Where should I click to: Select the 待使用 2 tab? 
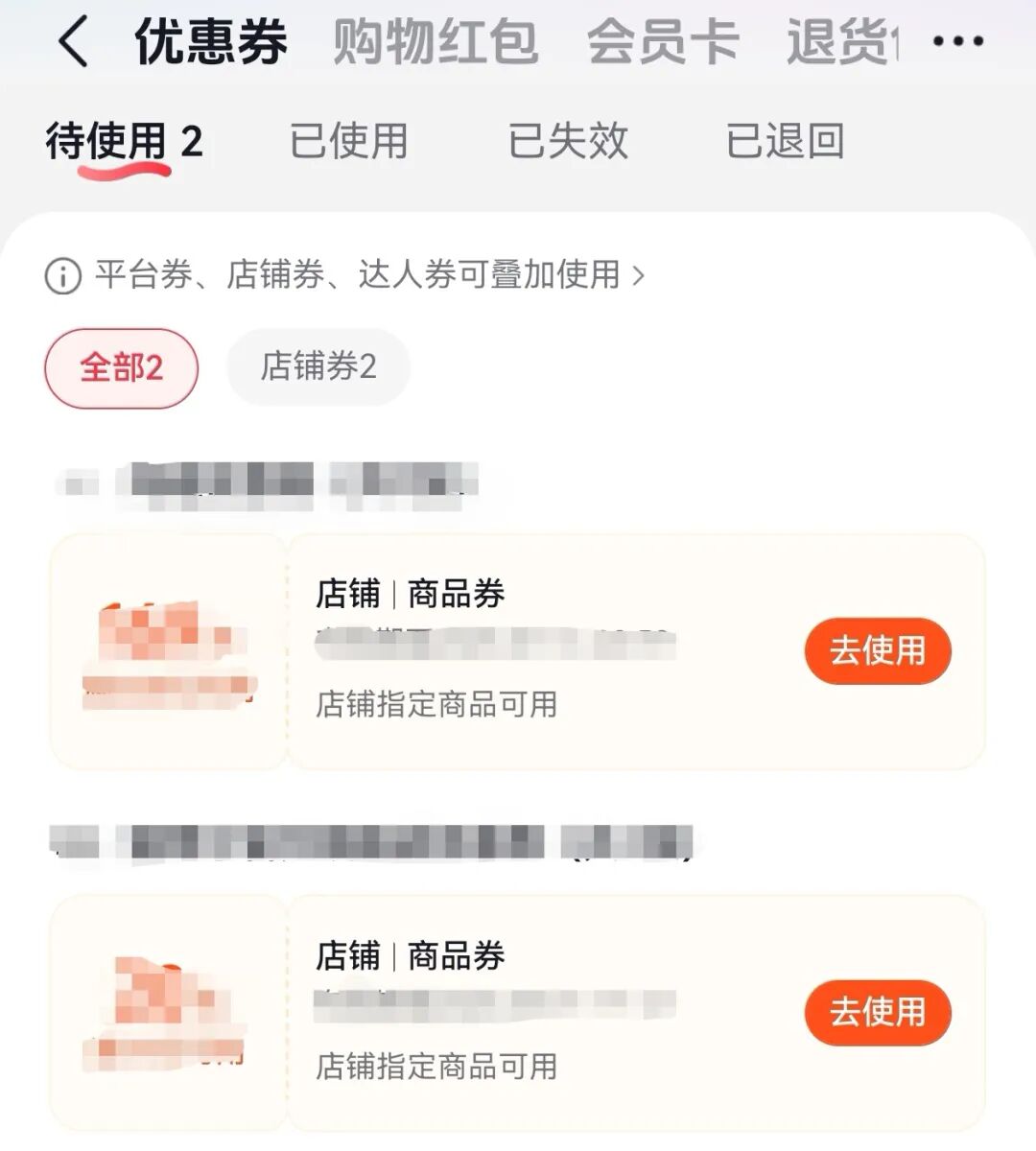click(124, 143)
